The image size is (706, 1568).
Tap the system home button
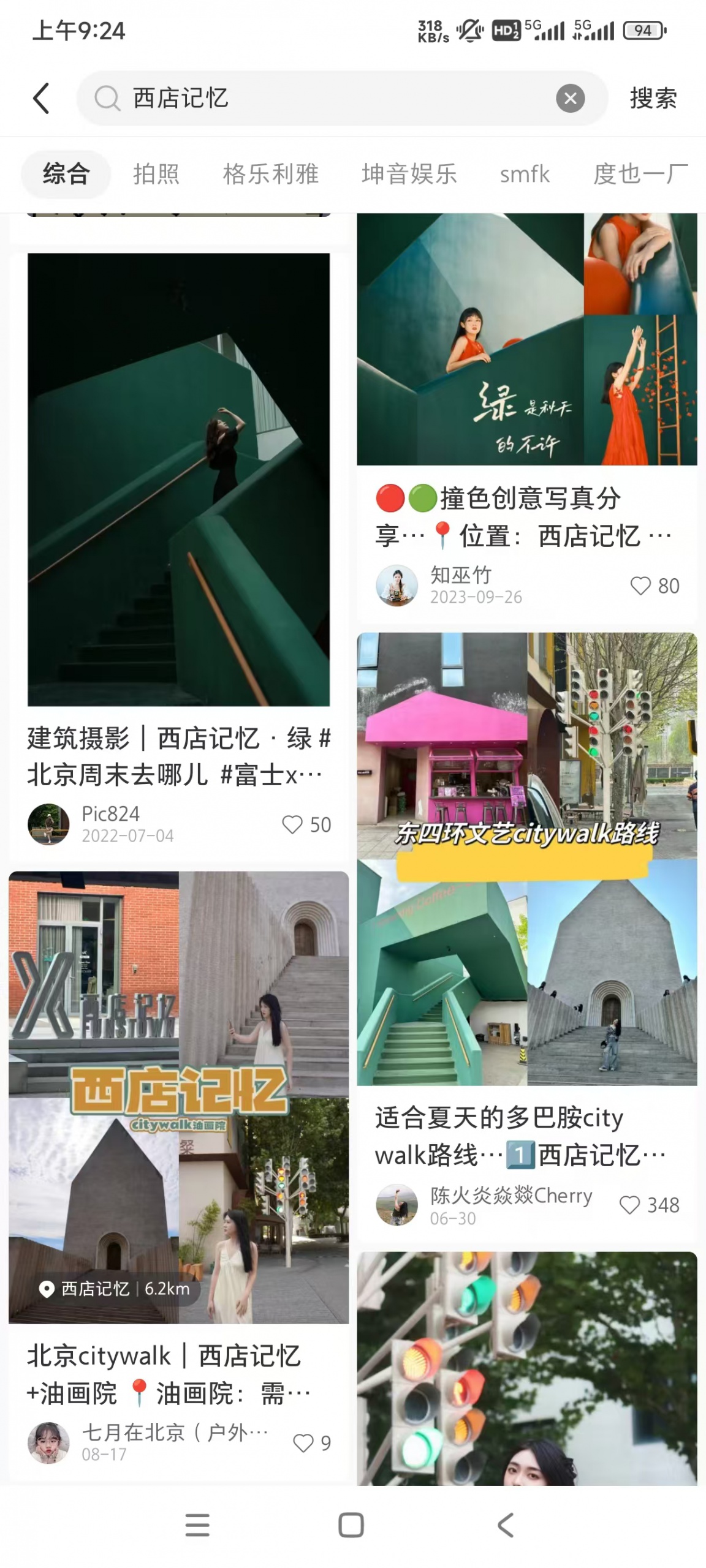point(351,1525)
